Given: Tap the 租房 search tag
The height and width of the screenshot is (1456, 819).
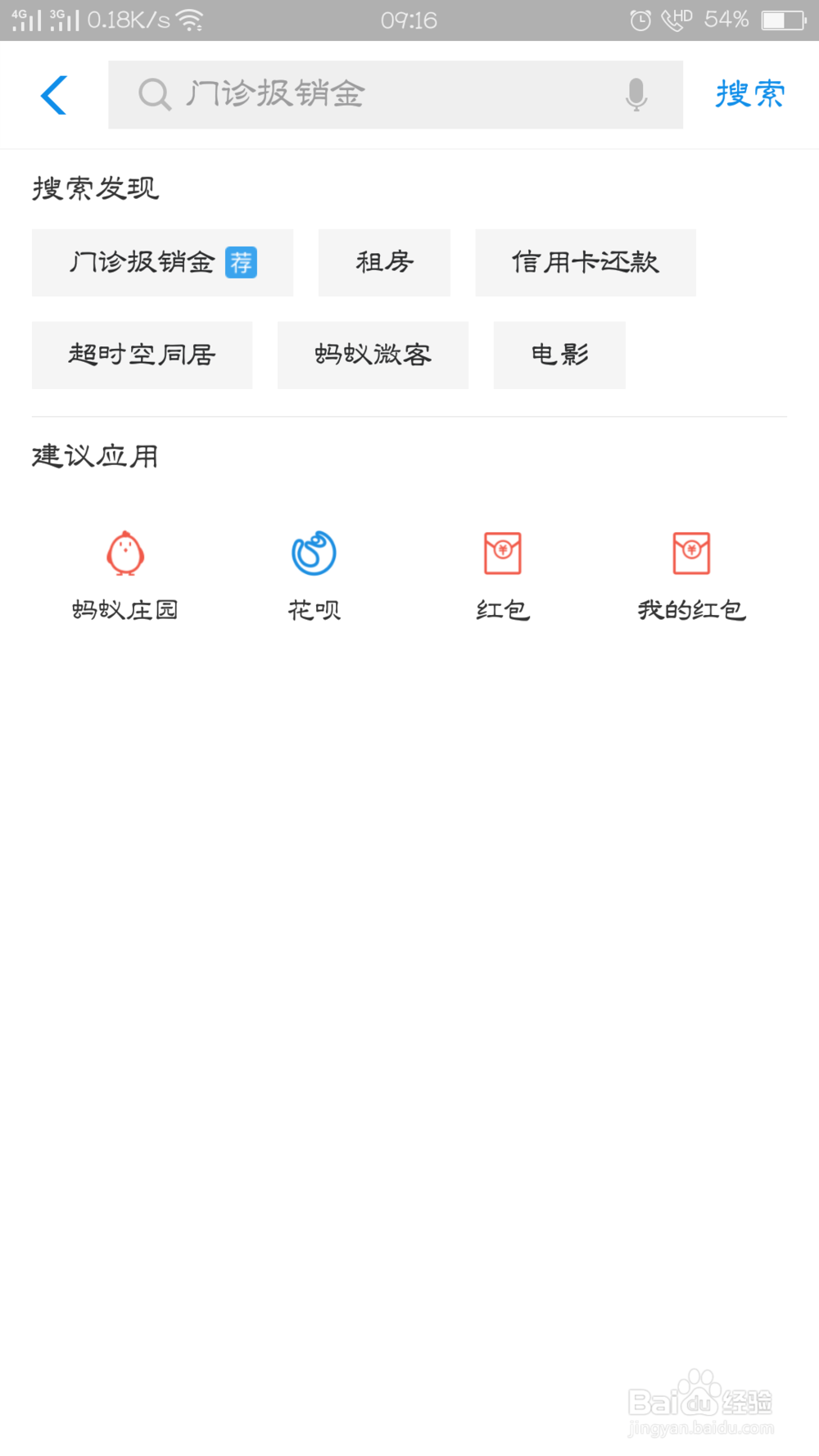Looking at the screenshot, I should coord(384,263).
